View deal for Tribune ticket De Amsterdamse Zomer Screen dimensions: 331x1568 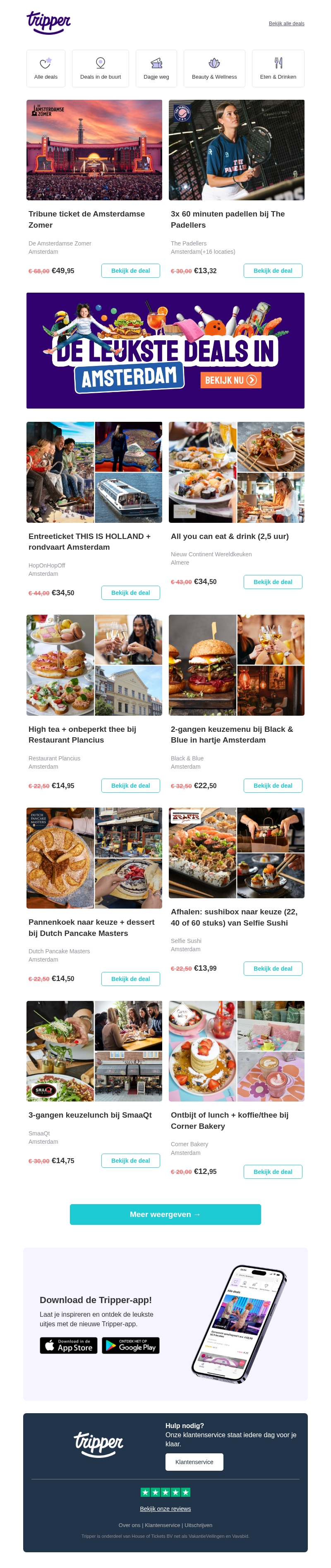130,271
